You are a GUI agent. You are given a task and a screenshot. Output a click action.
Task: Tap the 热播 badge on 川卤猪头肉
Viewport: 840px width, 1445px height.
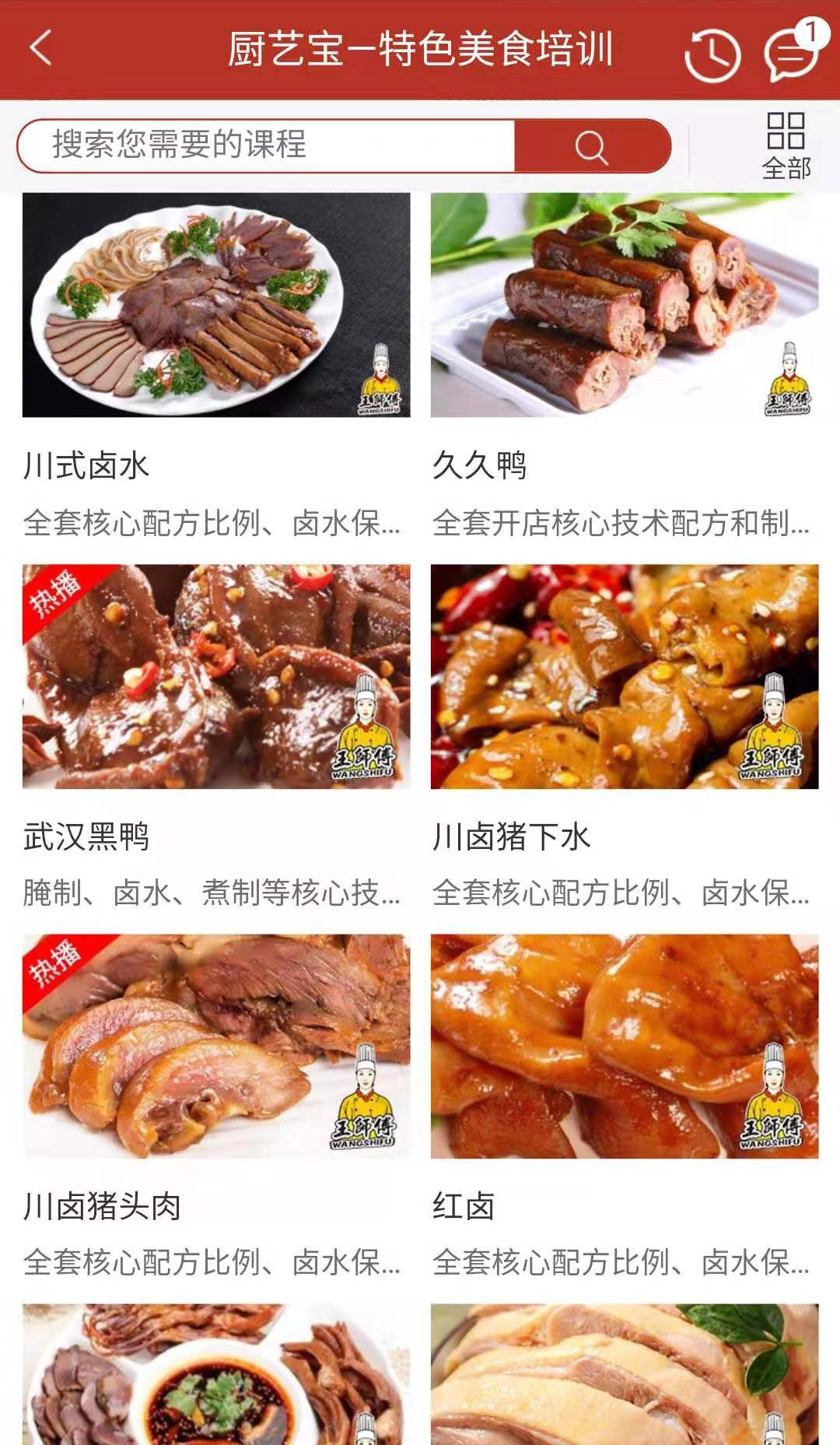(58, 967)
